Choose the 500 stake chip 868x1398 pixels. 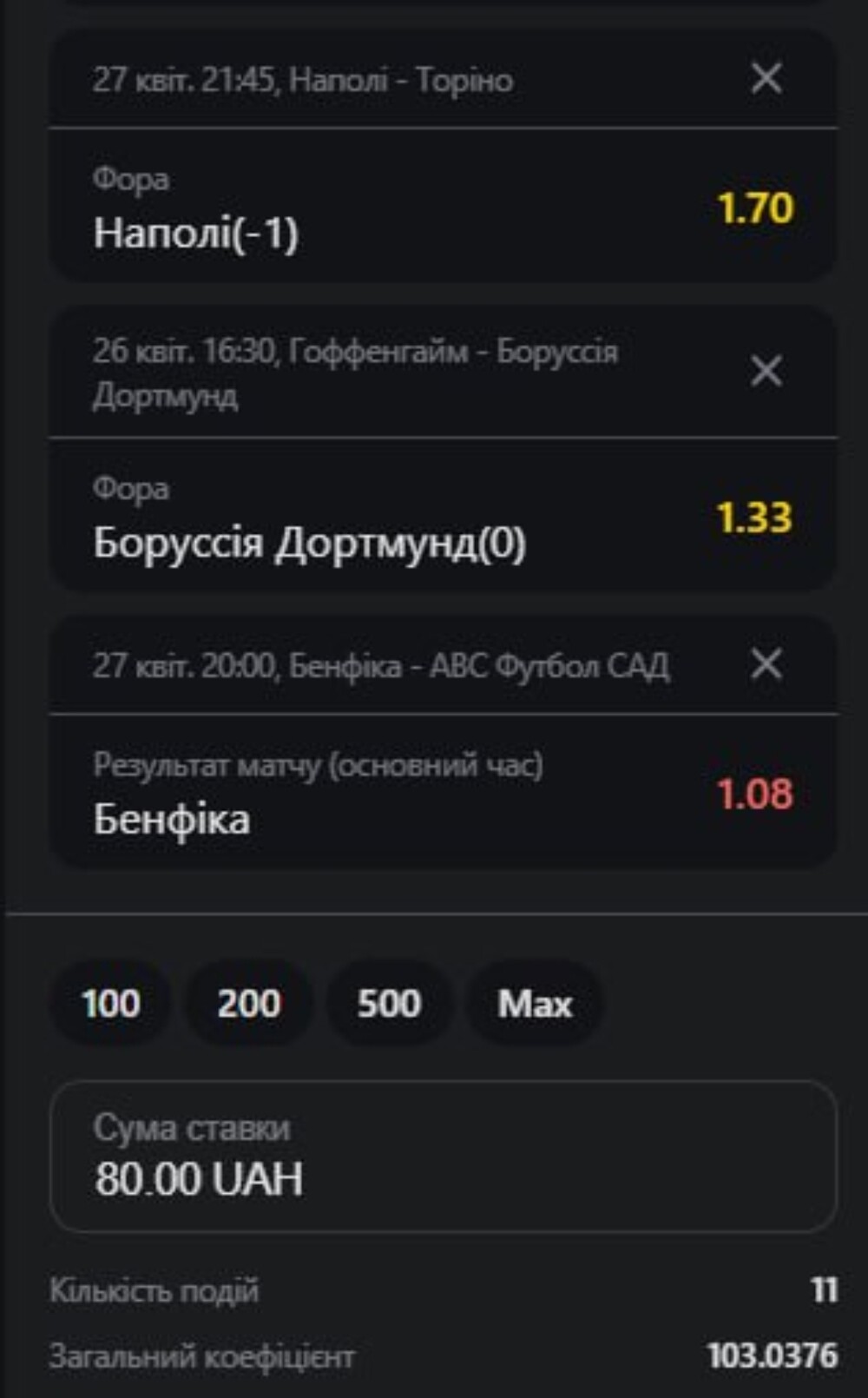pos(389,1003)
